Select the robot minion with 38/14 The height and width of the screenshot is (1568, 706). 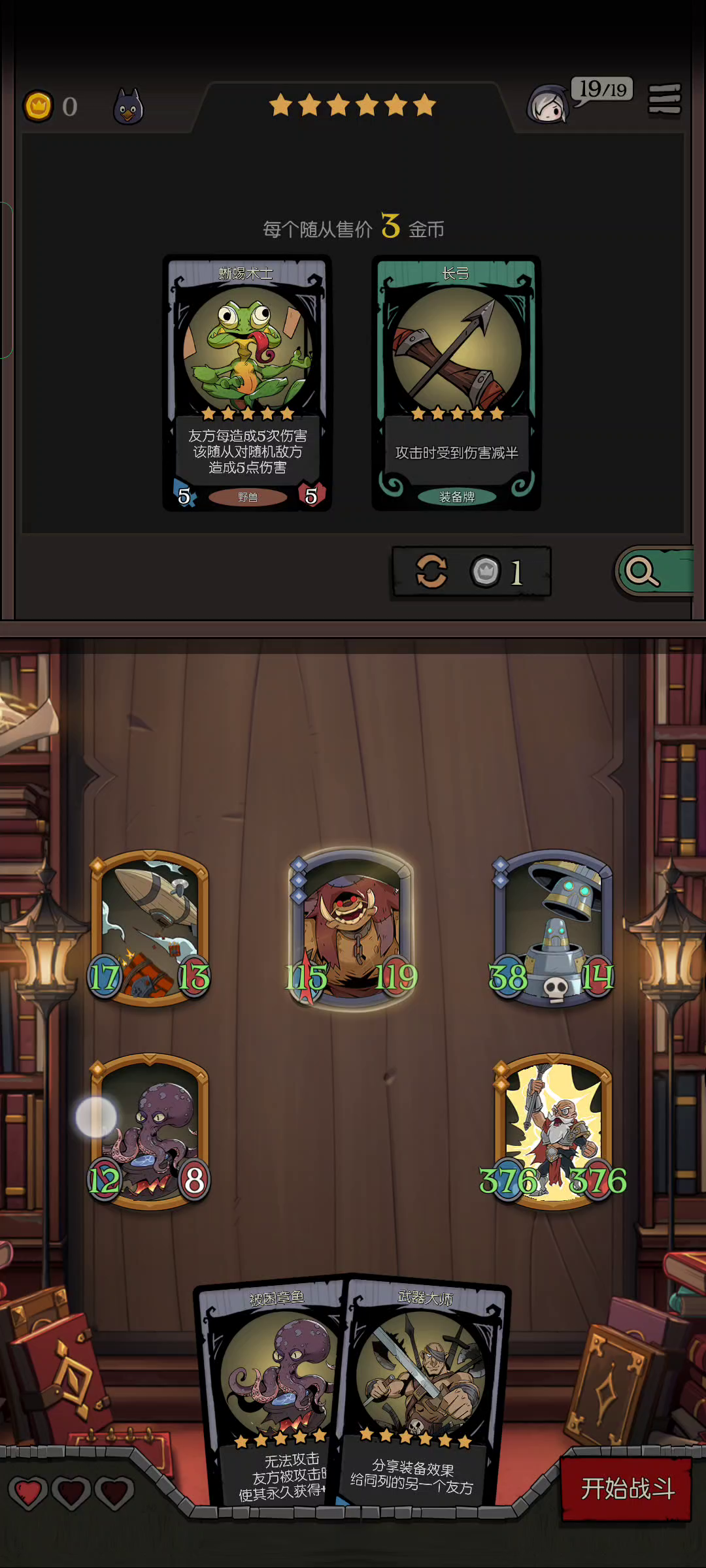pos(554,928)
